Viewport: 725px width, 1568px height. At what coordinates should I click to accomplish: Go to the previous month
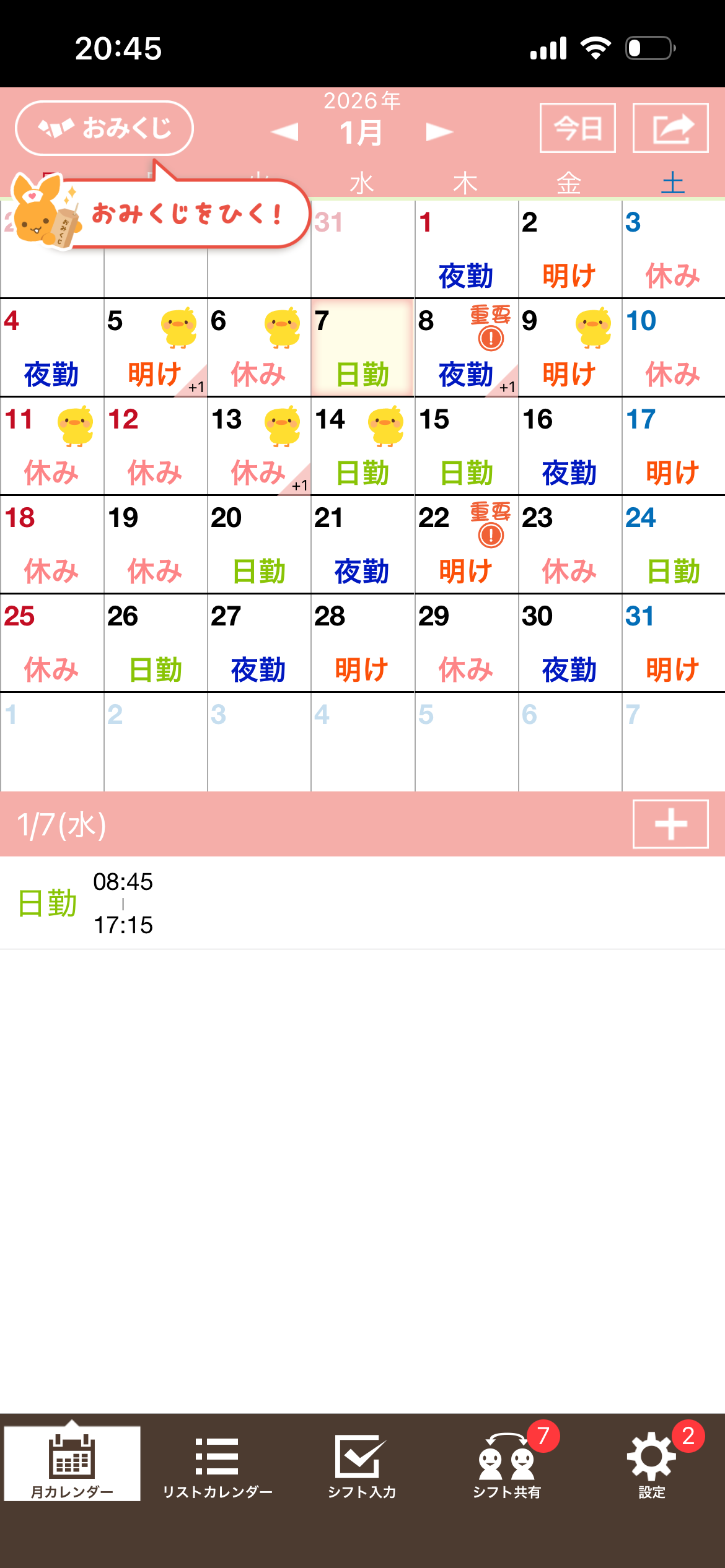pos(285,131)
